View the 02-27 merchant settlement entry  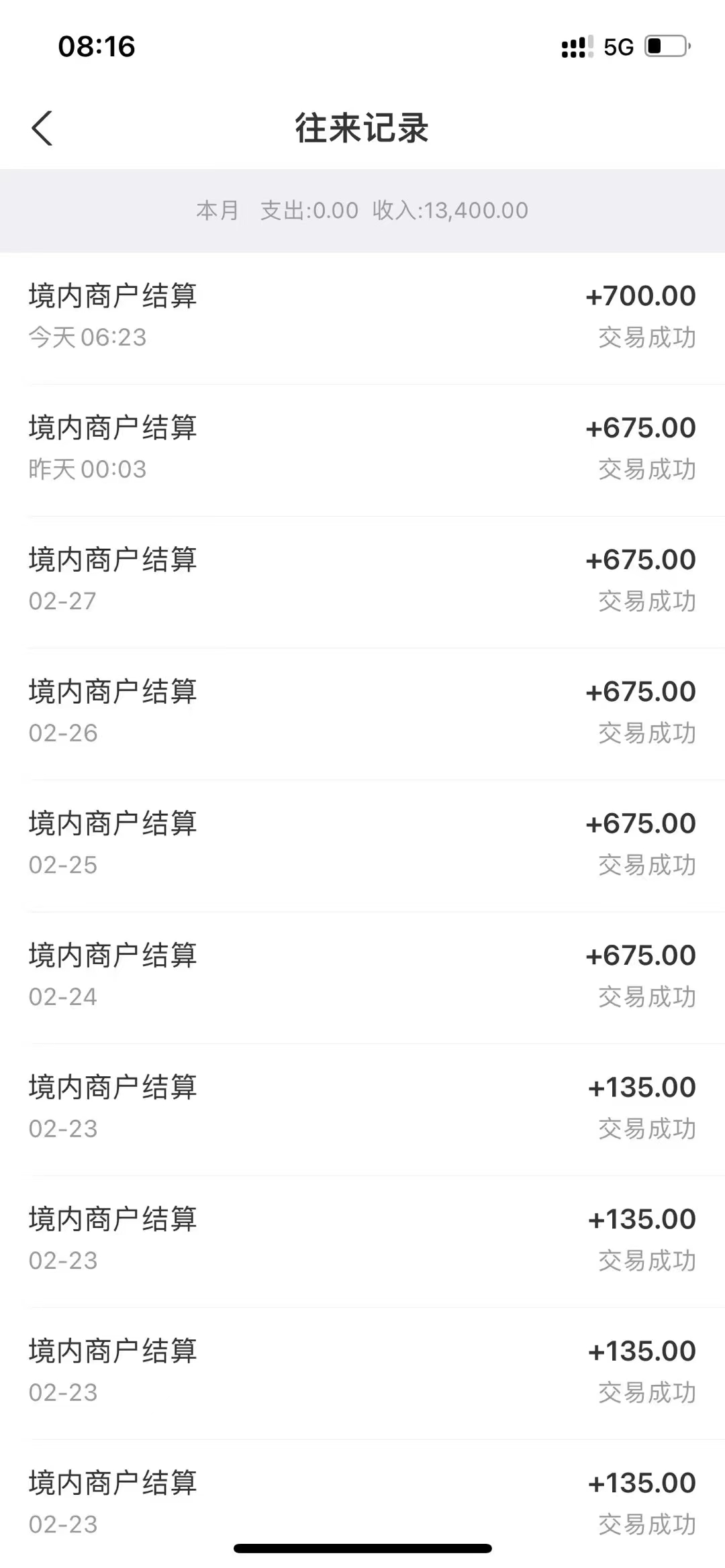362,582
